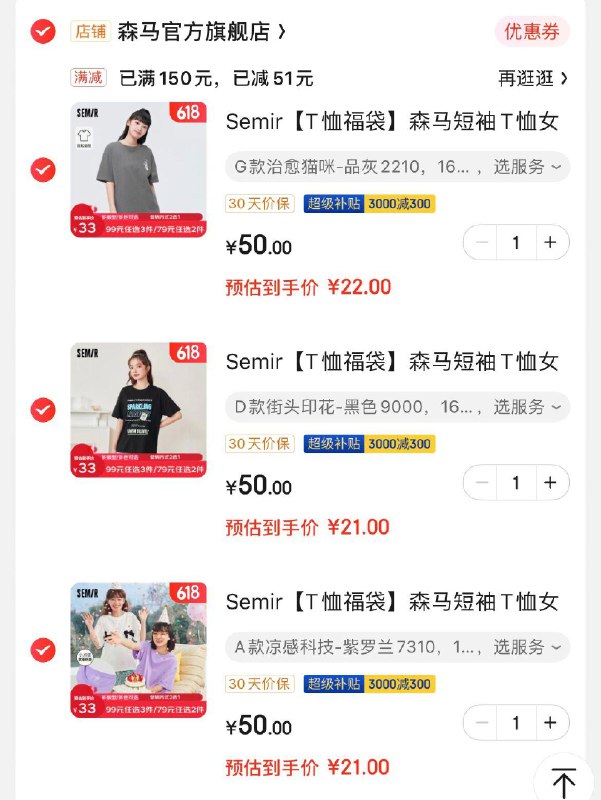Image resolution: width=601 pixels, height=800 pixels.
Task: Increase quantity of the A款凉感科技 item
Action: click(x=549, y=723)
